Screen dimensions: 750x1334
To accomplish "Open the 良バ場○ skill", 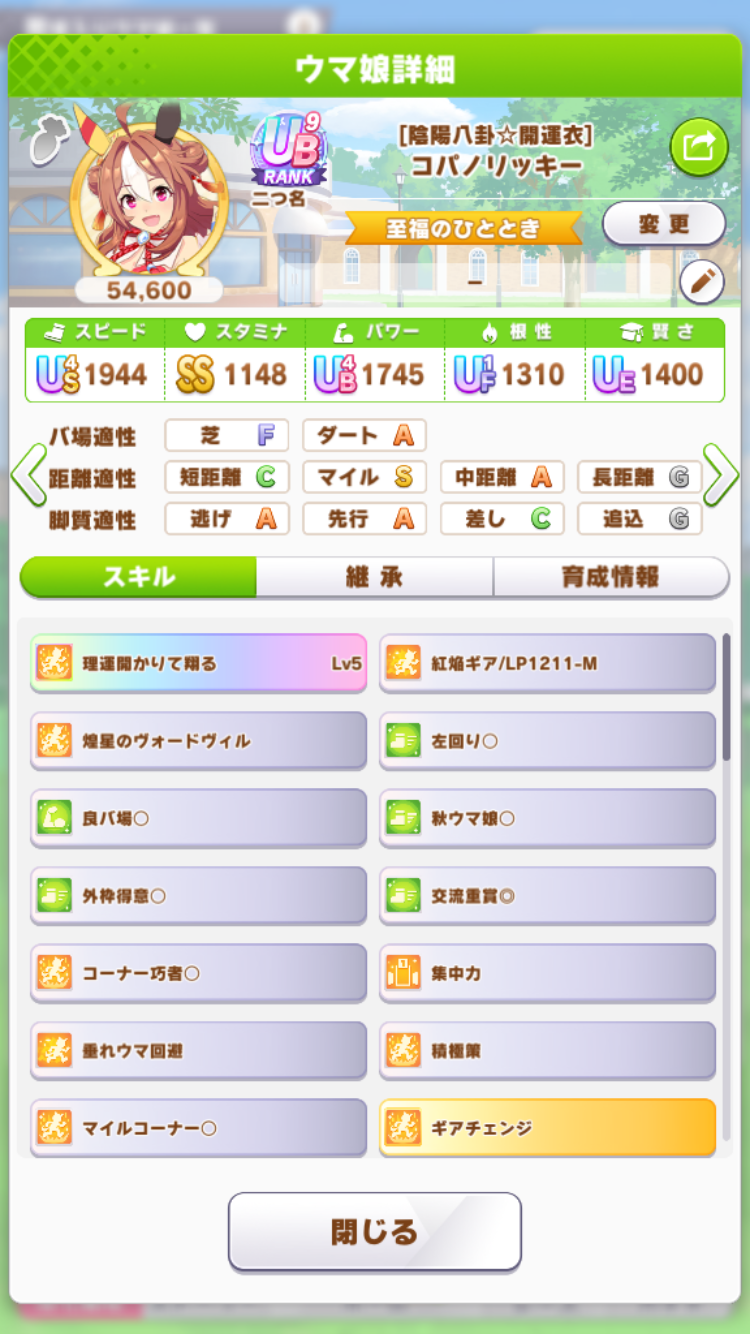I will [198, 818].
